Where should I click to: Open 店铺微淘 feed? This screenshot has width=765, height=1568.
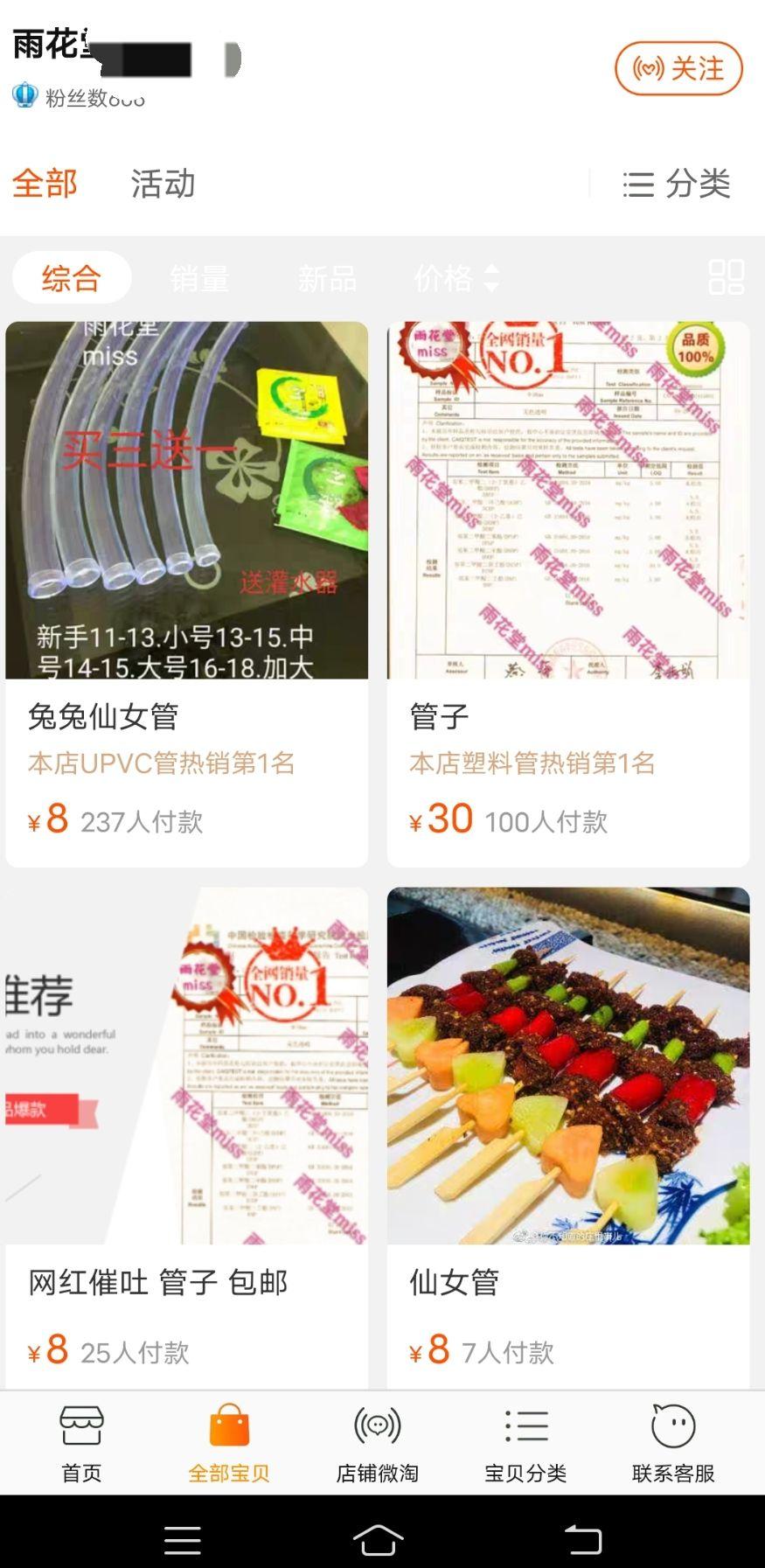coord(378,1444)
